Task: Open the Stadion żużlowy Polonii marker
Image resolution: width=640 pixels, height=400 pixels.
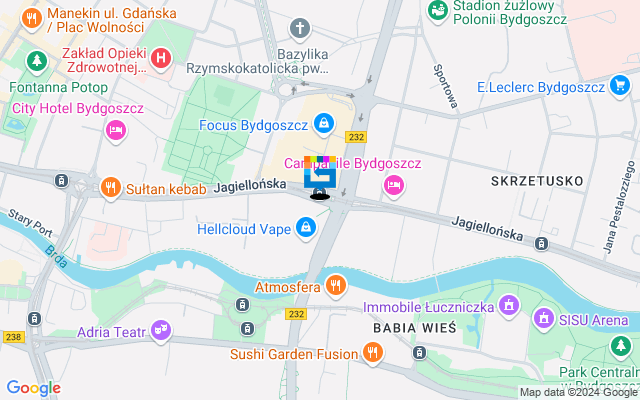Action: (437, 12)
